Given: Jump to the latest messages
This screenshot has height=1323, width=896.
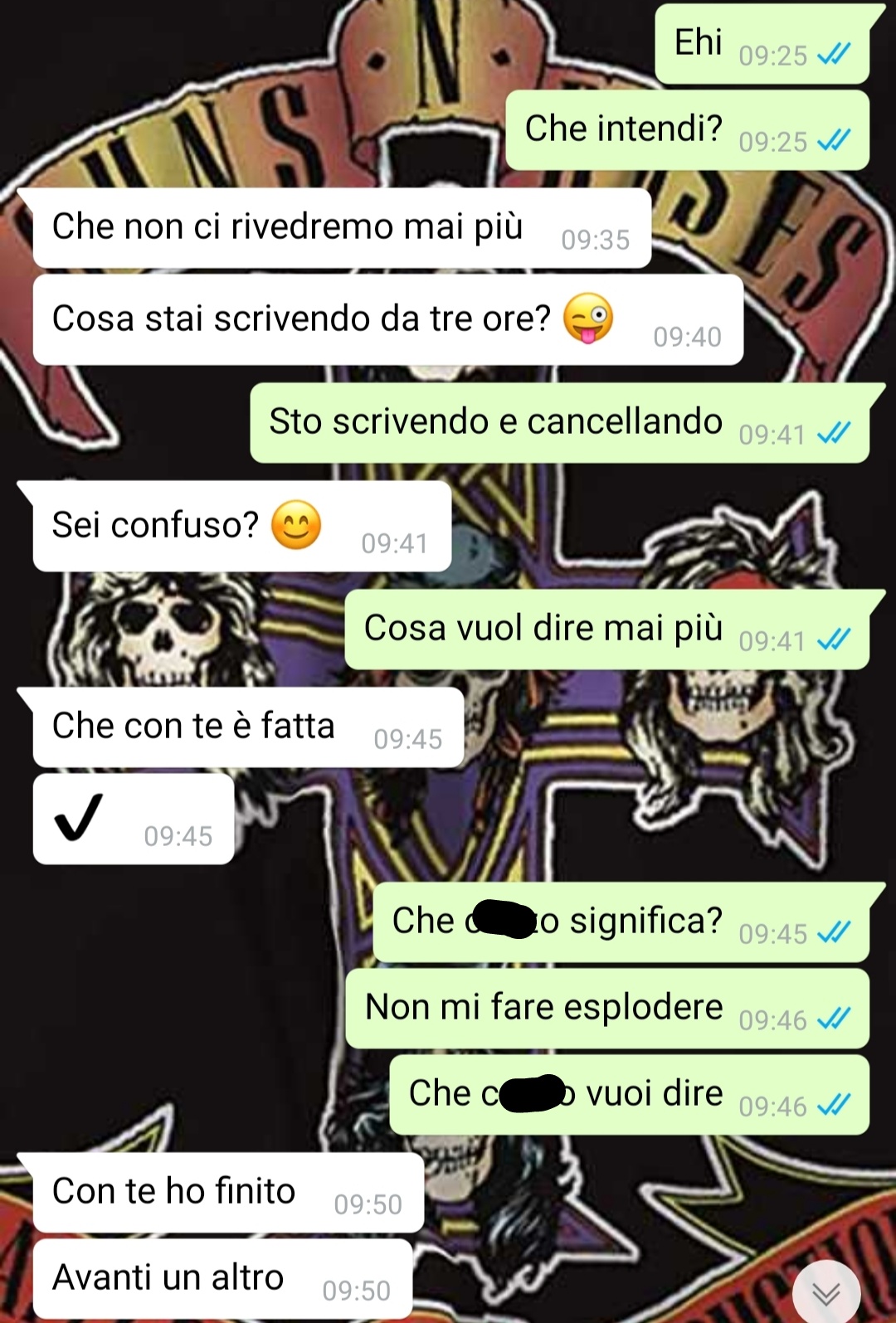Looking at the screenshot, I should tap(825, 1291).
